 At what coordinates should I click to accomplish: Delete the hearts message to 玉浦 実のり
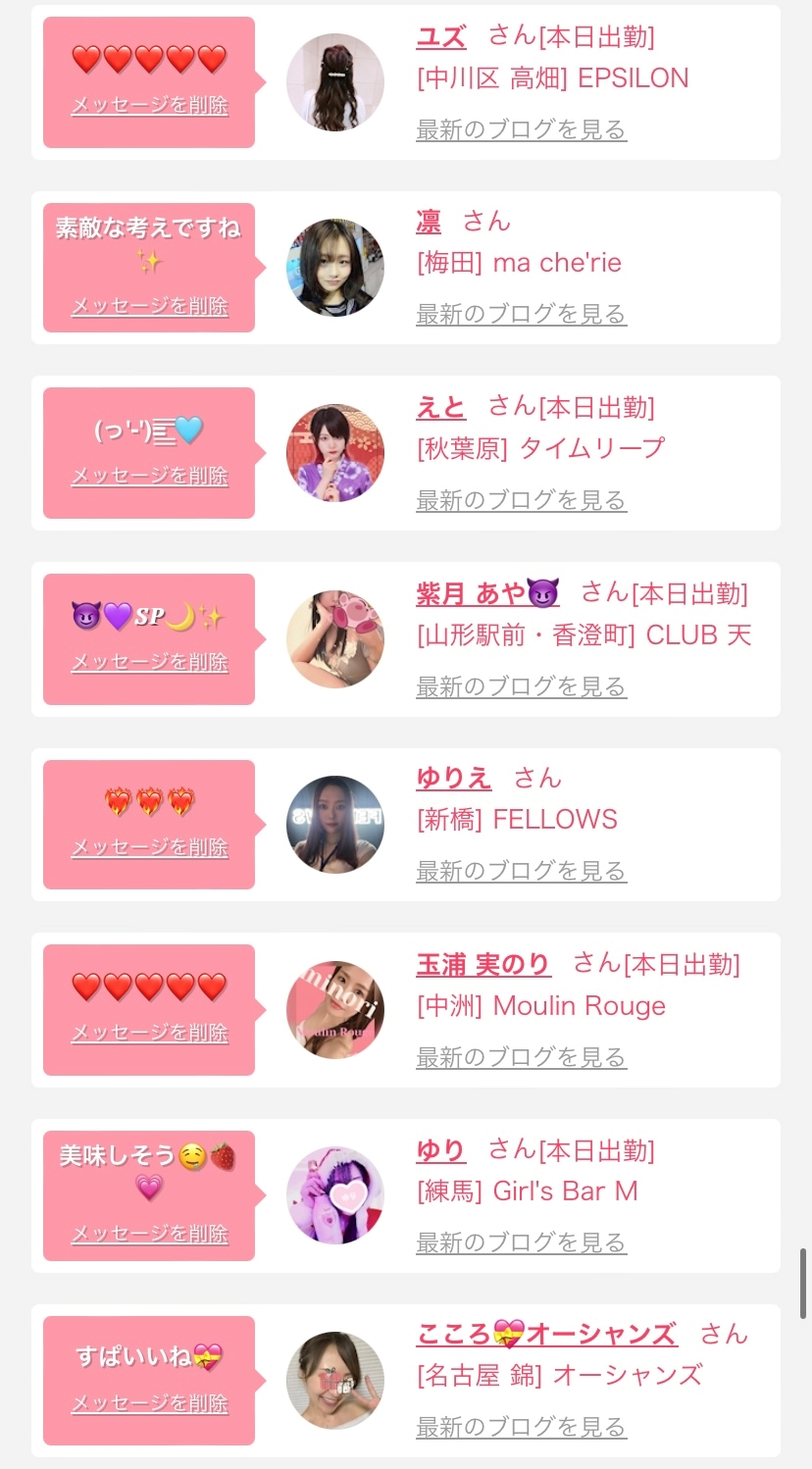click(x=149, y=1034)
